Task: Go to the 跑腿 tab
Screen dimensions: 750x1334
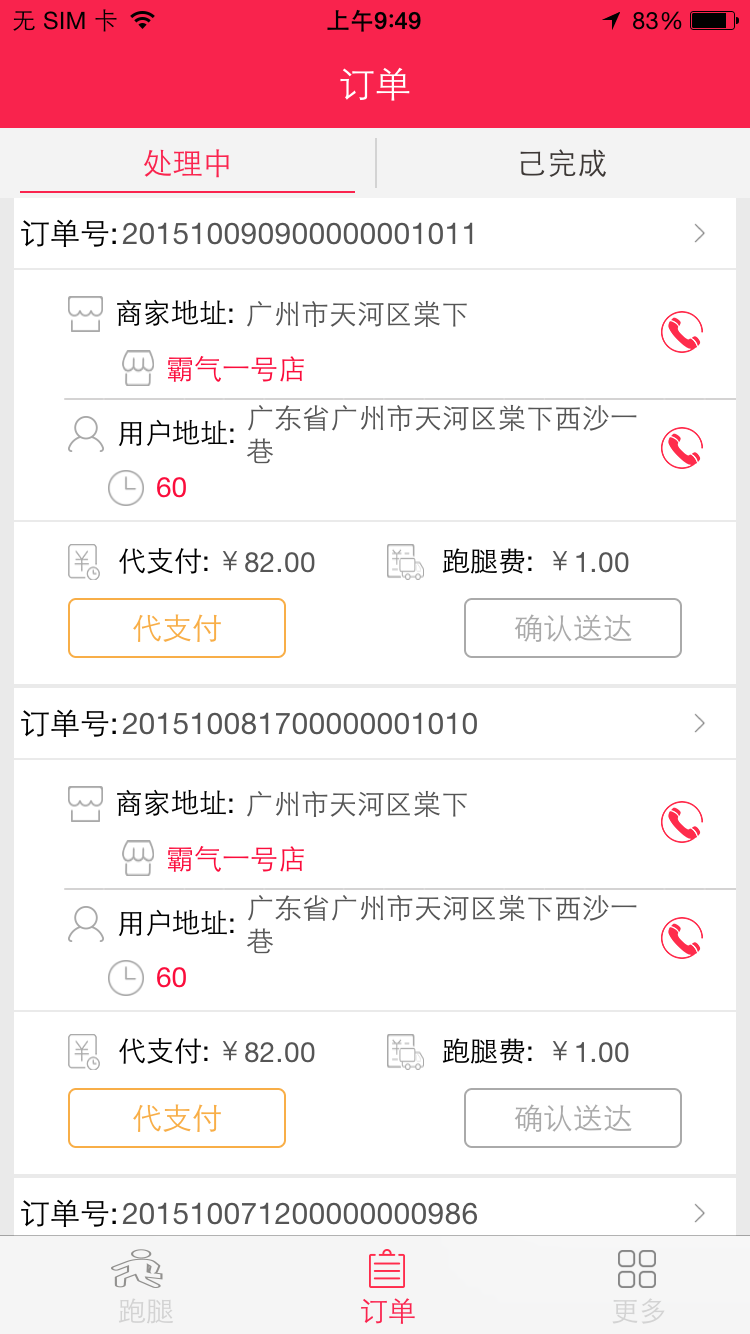Action: 137,1285
